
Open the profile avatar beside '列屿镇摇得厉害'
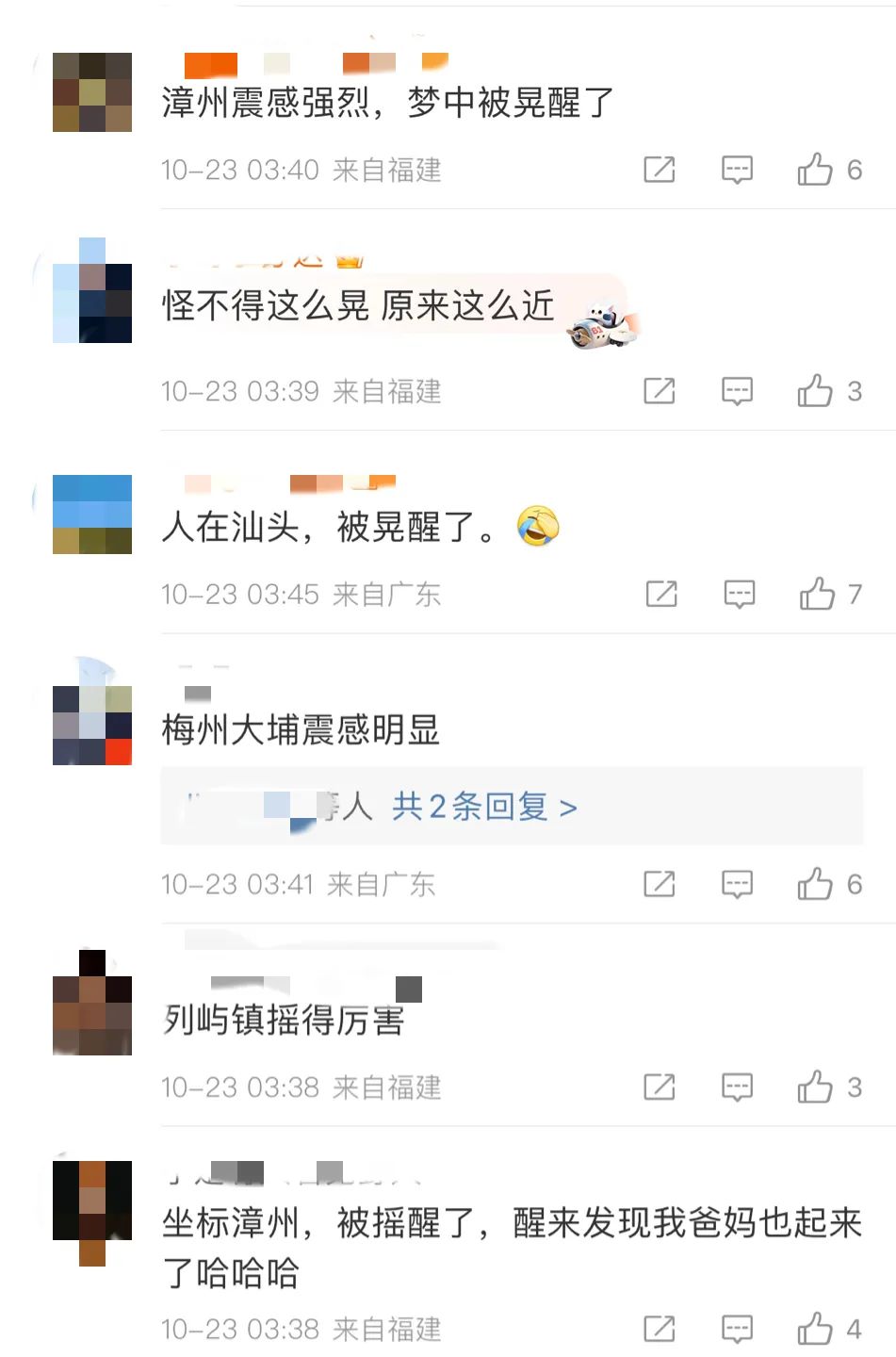click(92, 1003)
